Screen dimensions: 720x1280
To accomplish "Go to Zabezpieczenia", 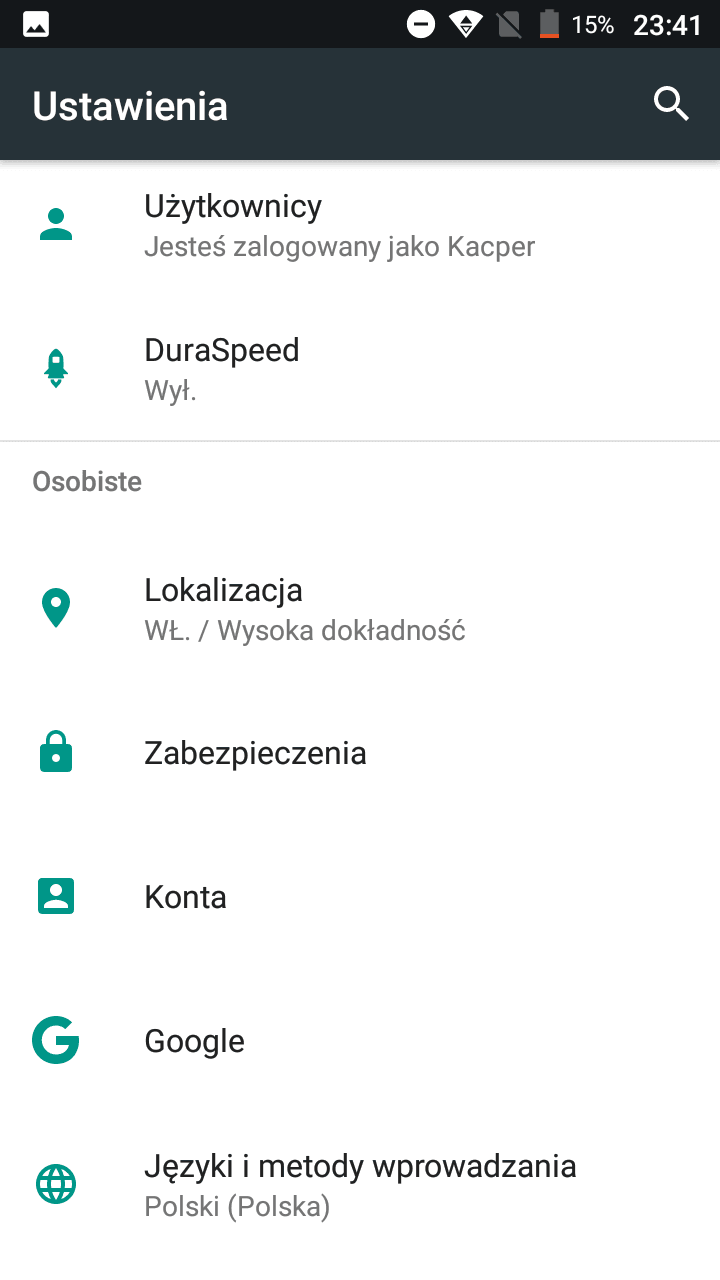I will [x=360, y=753].
